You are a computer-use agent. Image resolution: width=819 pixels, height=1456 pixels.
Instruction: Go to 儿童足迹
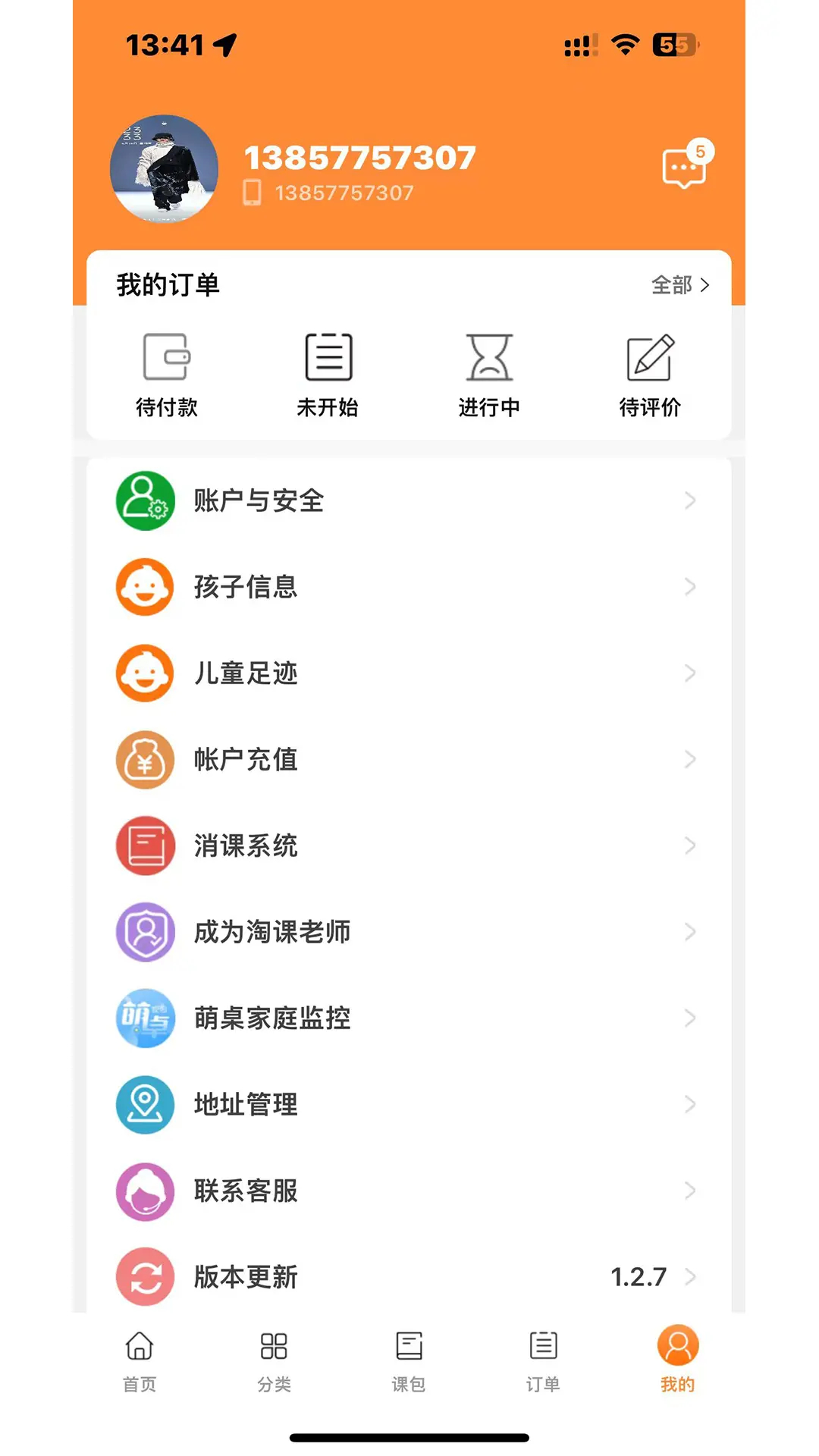408,673
